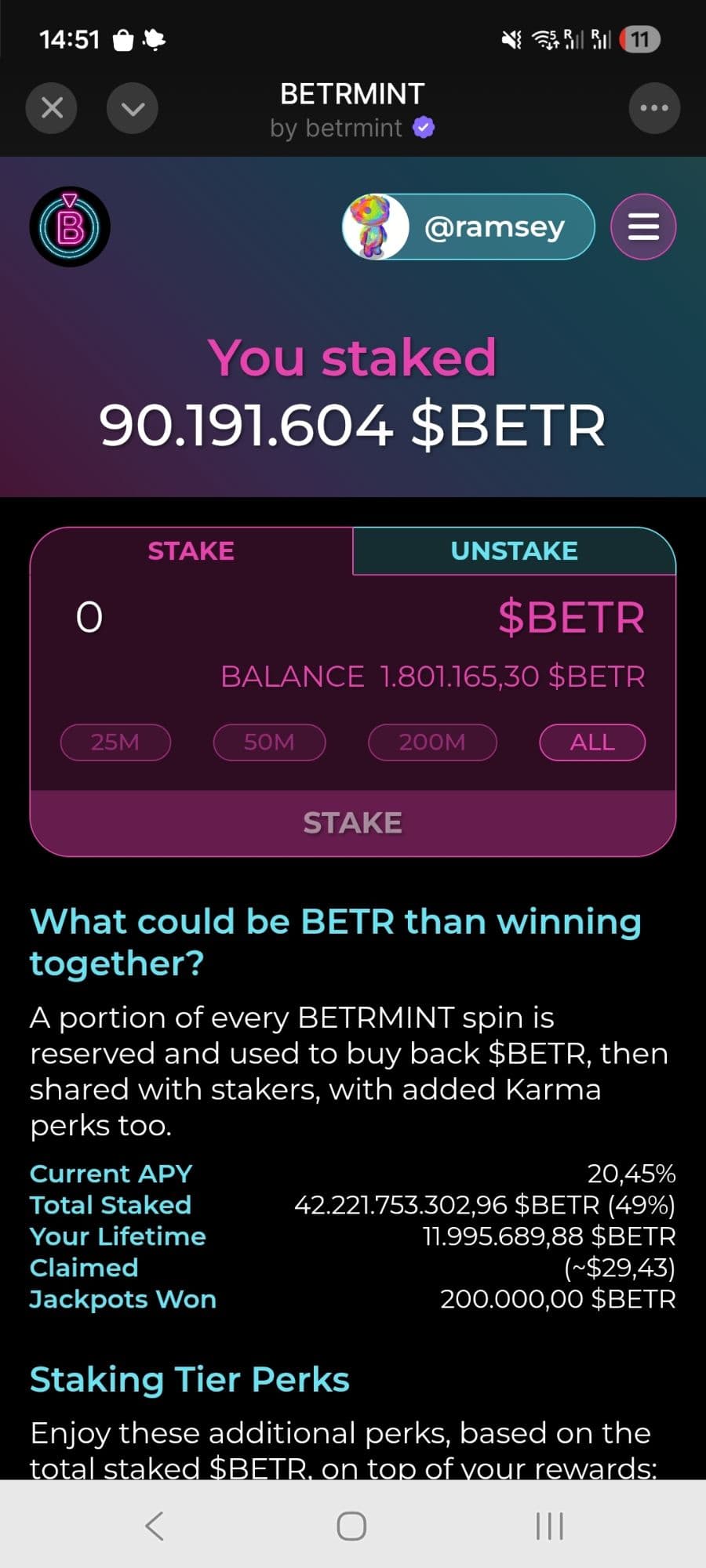Switch to the UNSTAKE tab

514,551
